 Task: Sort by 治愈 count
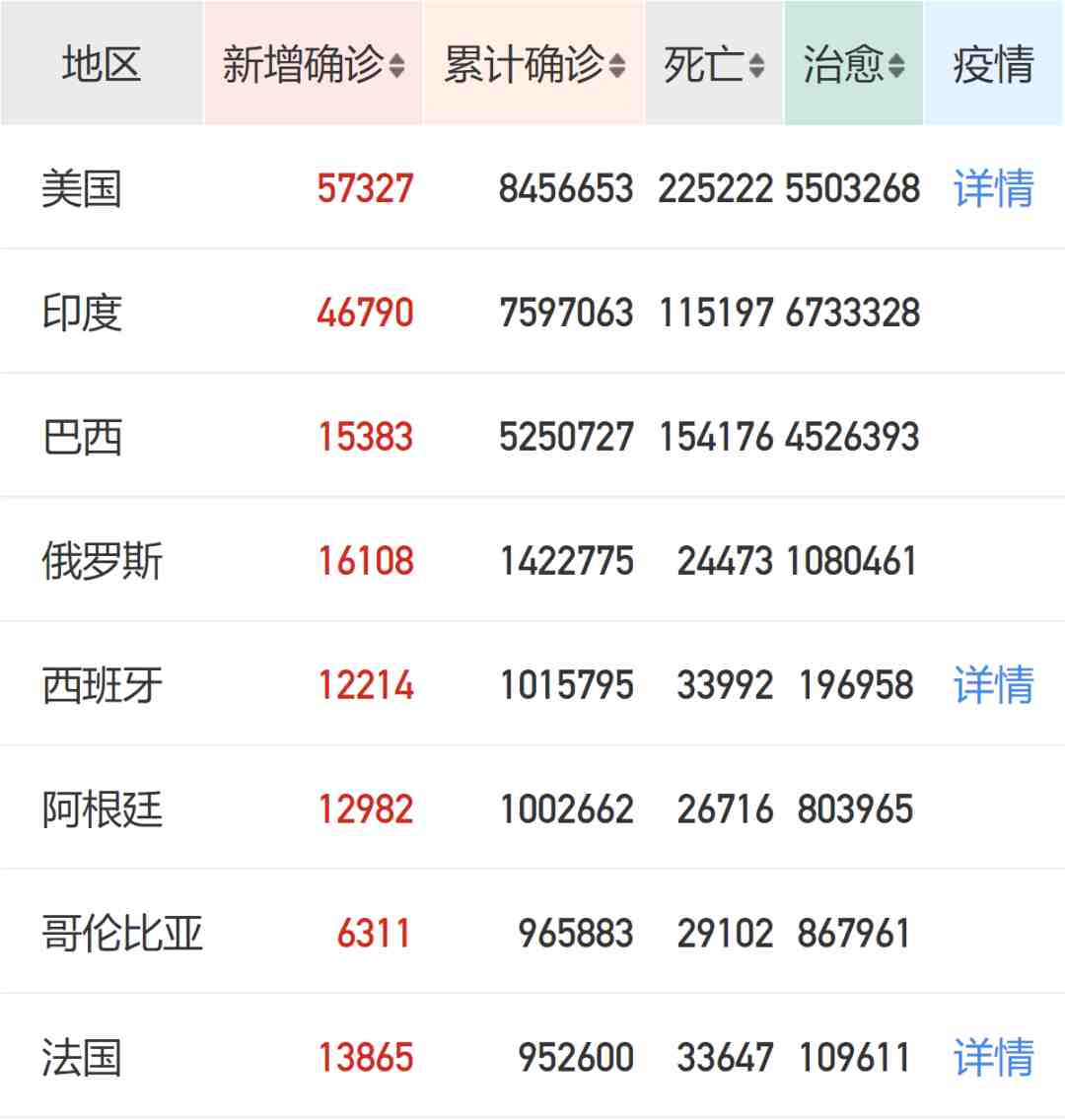pyautogui.click(x=853, y=65)
